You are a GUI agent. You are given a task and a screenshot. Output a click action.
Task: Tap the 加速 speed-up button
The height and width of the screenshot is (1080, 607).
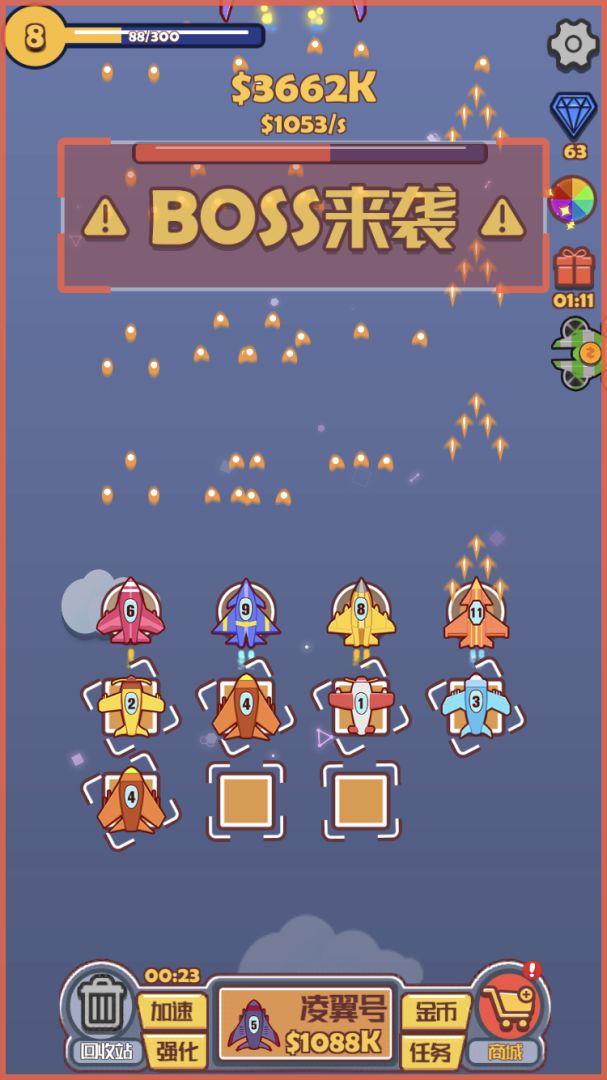(x=172, y=1011)
